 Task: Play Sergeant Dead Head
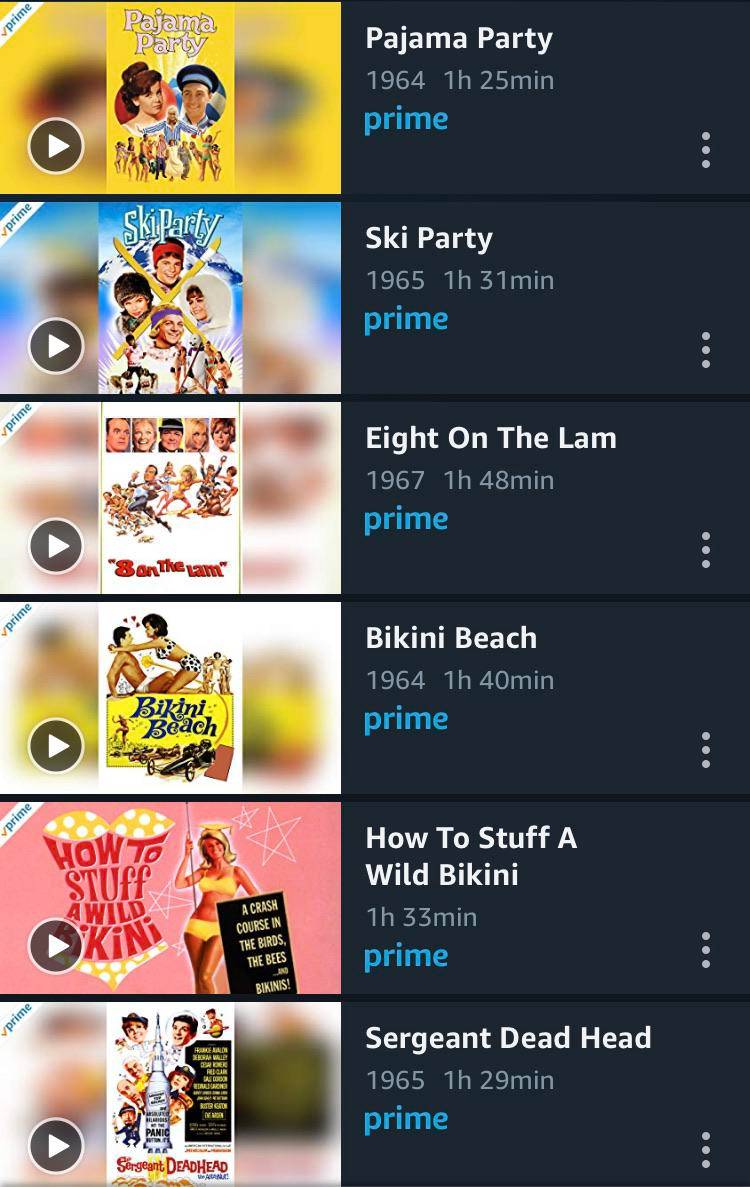(x=55, y=1145)
